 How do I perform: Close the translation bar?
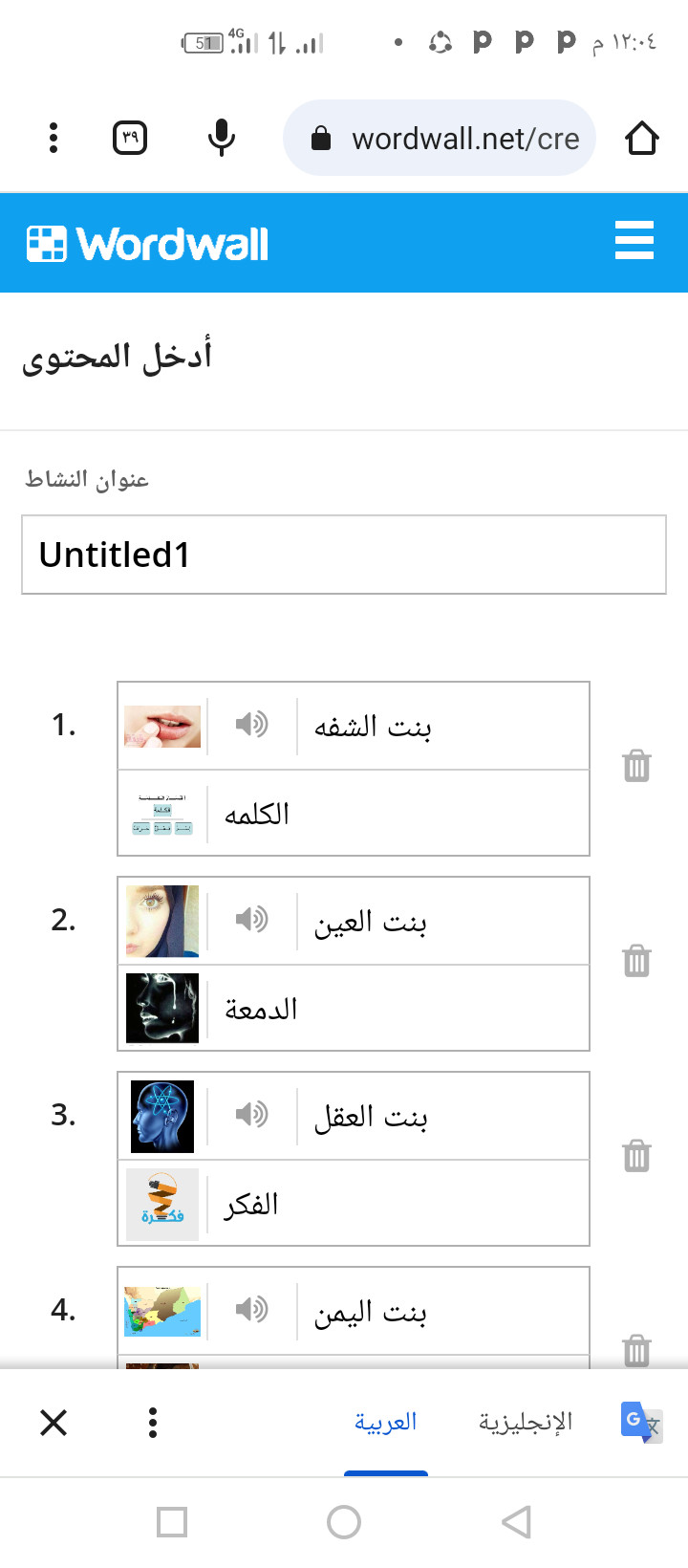coord(54,1423)
